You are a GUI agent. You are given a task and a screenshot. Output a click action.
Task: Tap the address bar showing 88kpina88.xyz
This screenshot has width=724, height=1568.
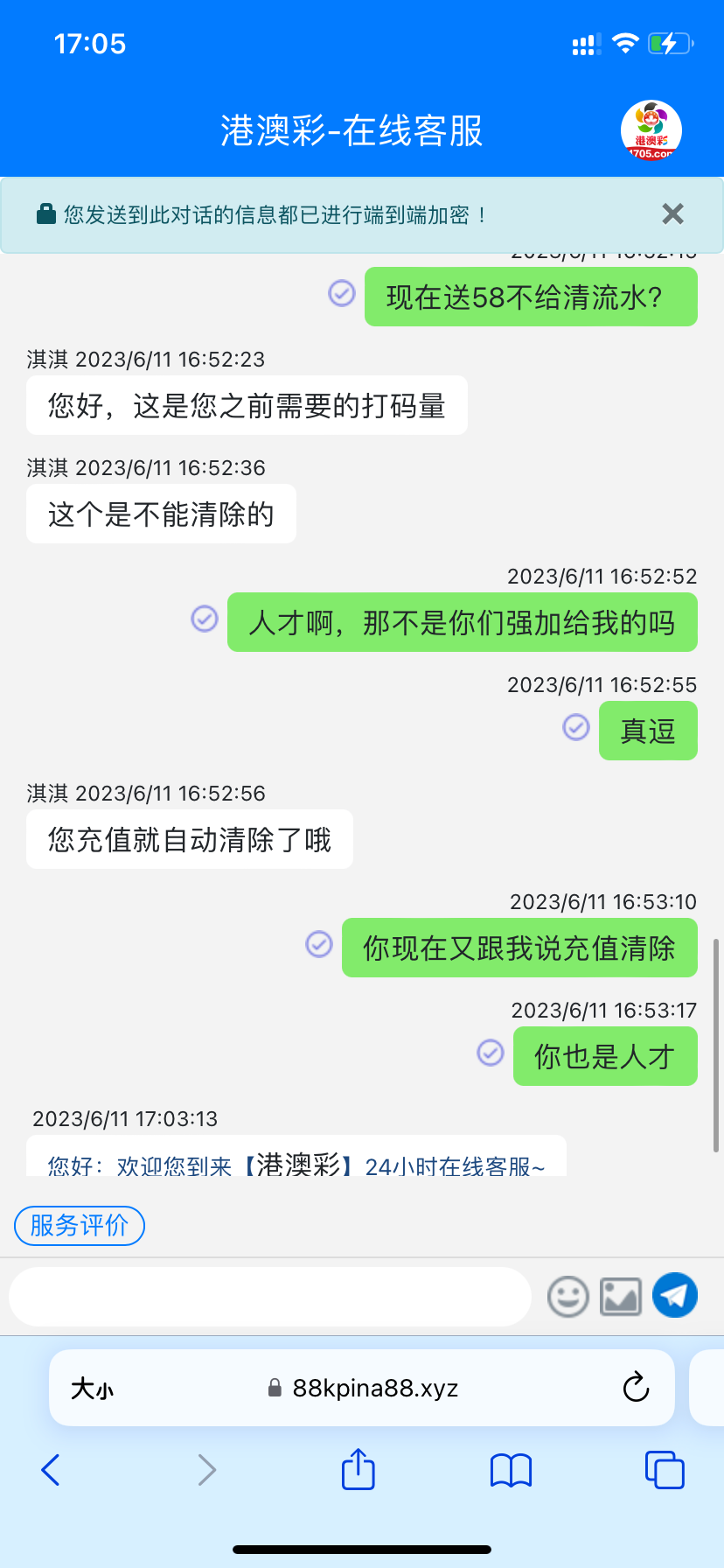pos(363,1389)
